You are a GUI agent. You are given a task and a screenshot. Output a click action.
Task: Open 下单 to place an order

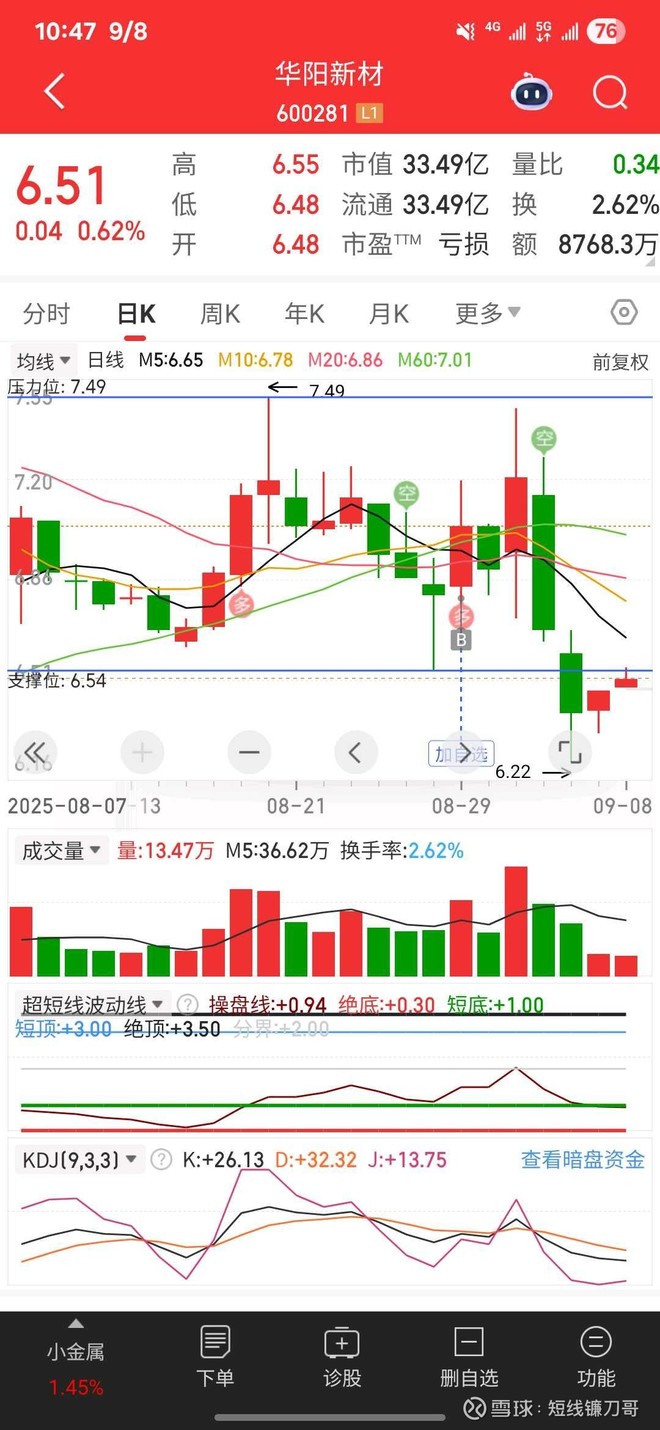(215, 1357)
